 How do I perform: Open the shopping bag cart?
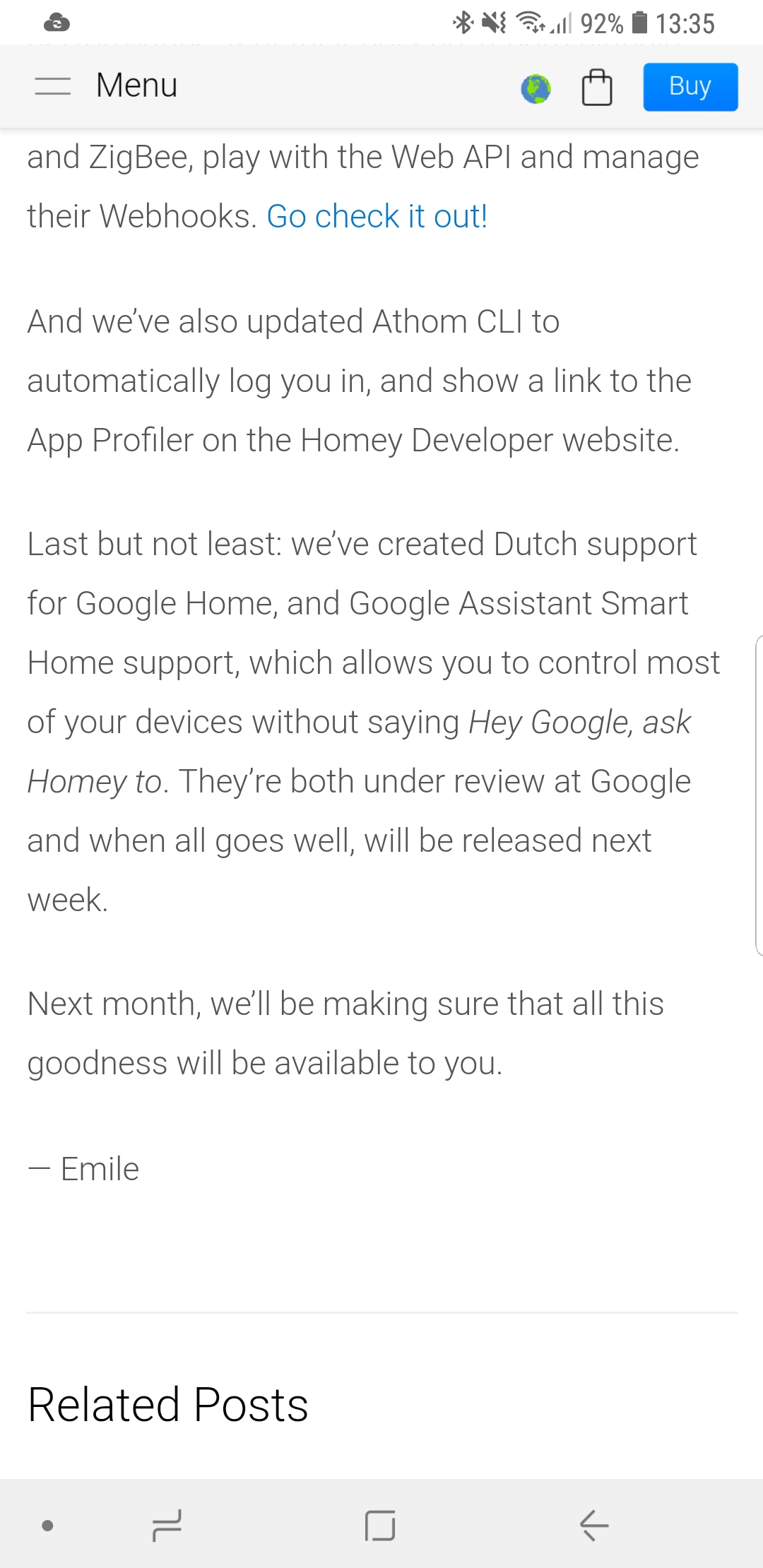pyautogui.click(x=596, y=88)
